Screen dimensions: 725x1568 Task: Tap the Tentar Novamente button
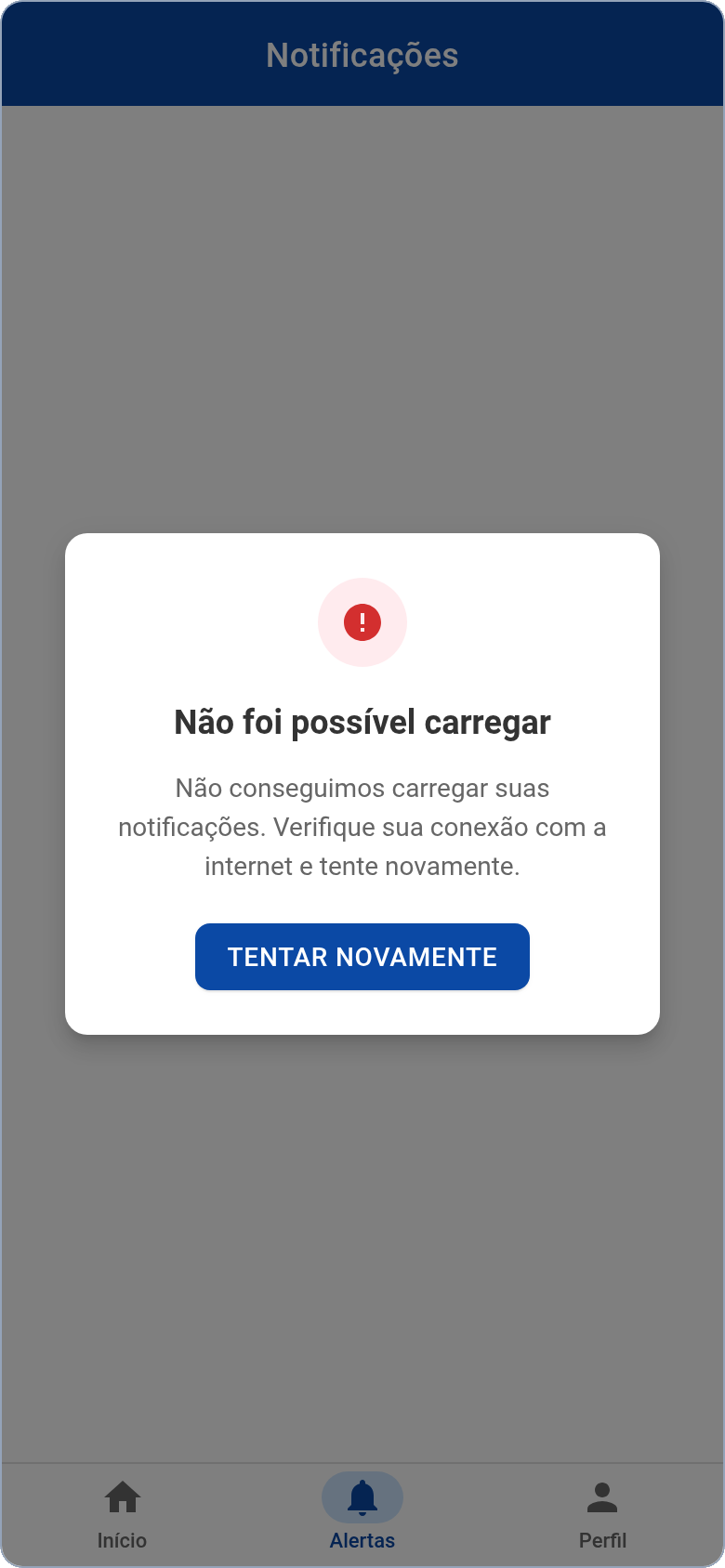tap(362, 957)
